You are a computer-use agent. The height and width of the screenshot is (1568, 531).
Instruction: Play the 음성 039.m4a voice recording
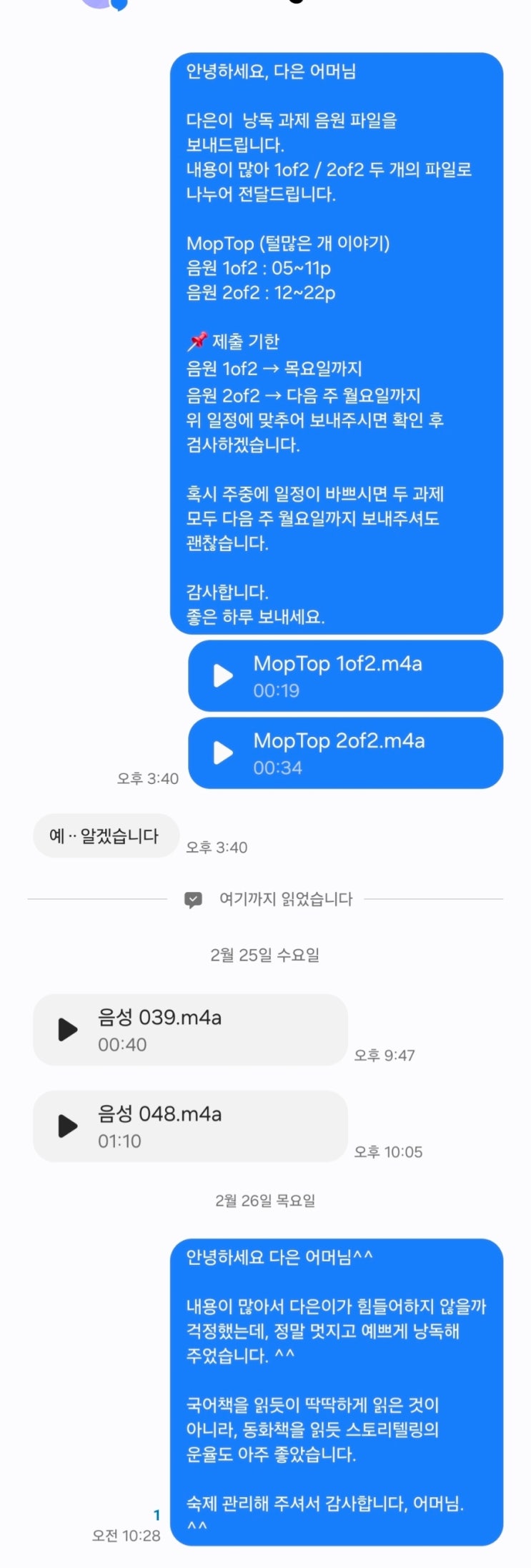click(67, 1029)
